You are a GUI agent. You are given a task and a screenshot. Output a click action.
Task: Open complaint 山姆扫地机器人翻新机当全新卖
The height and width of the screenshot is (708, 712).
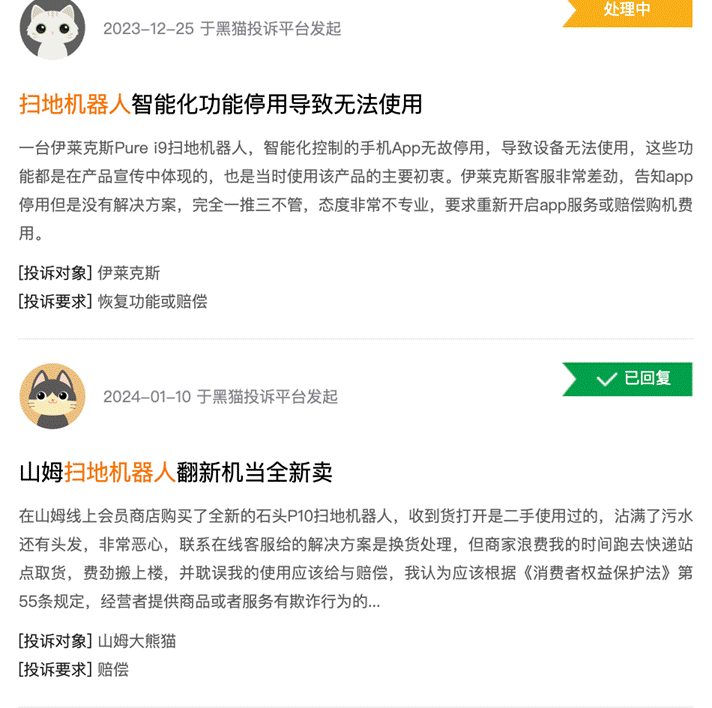[176, 472]
